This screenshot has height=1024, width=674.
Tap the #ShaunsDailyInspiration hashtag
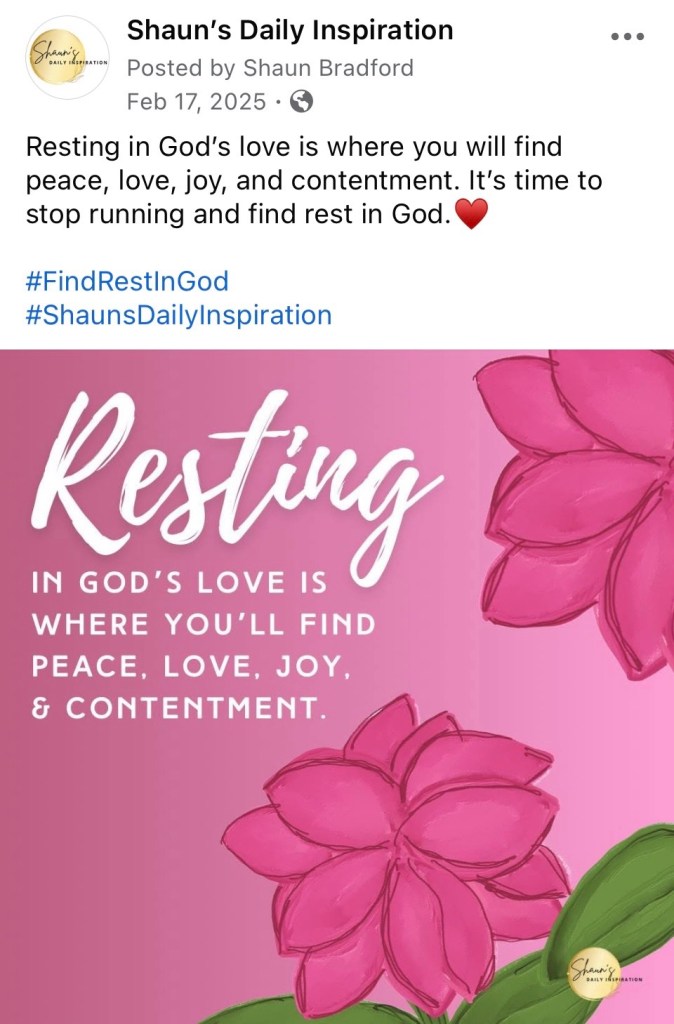[178, 315]
